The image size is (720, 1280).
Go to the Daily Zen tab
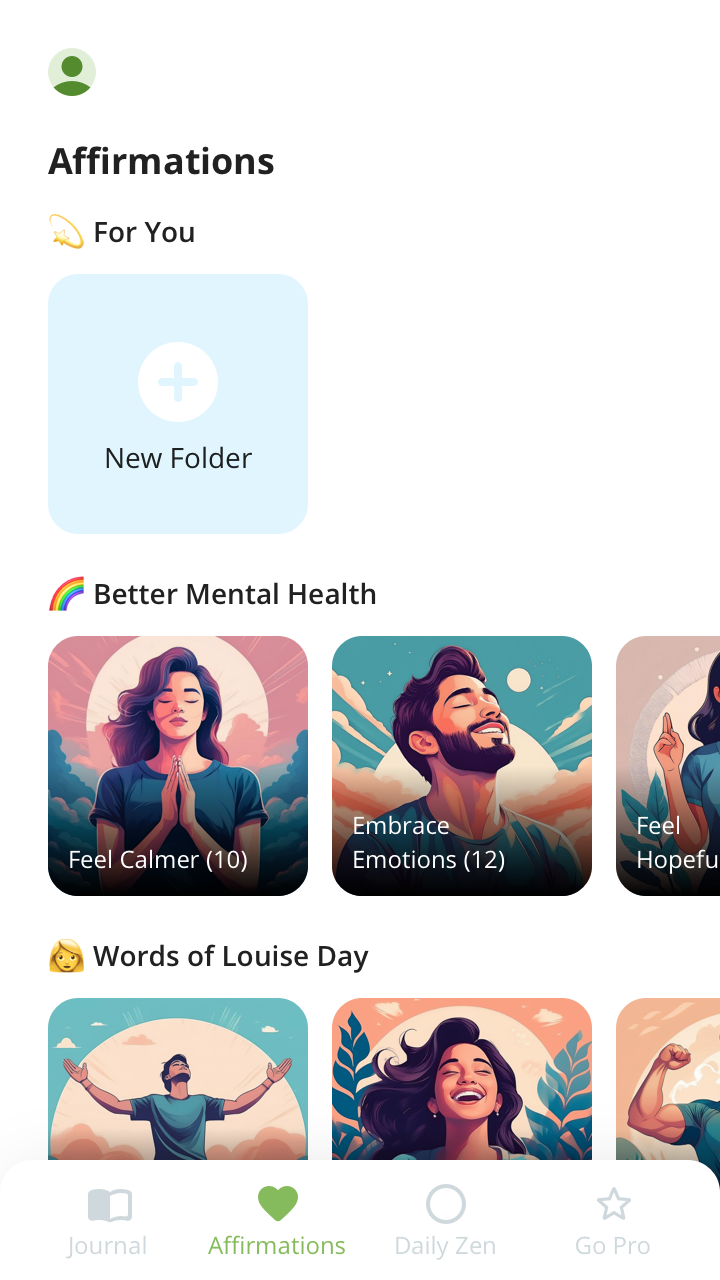point(445,1222)
